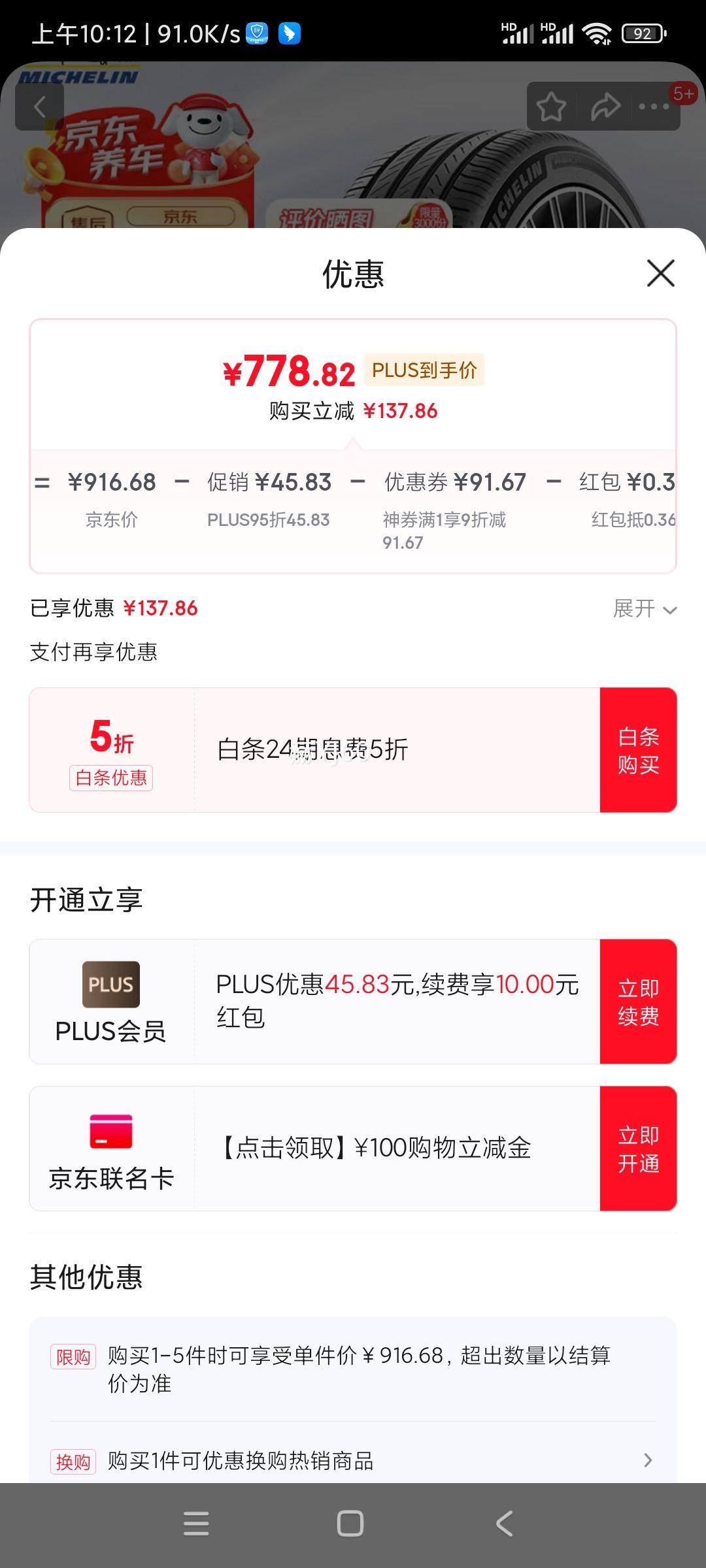Viewport: 706px width, 1568px height.
Task: Go back using the top-left arrow
Action: 40,106
